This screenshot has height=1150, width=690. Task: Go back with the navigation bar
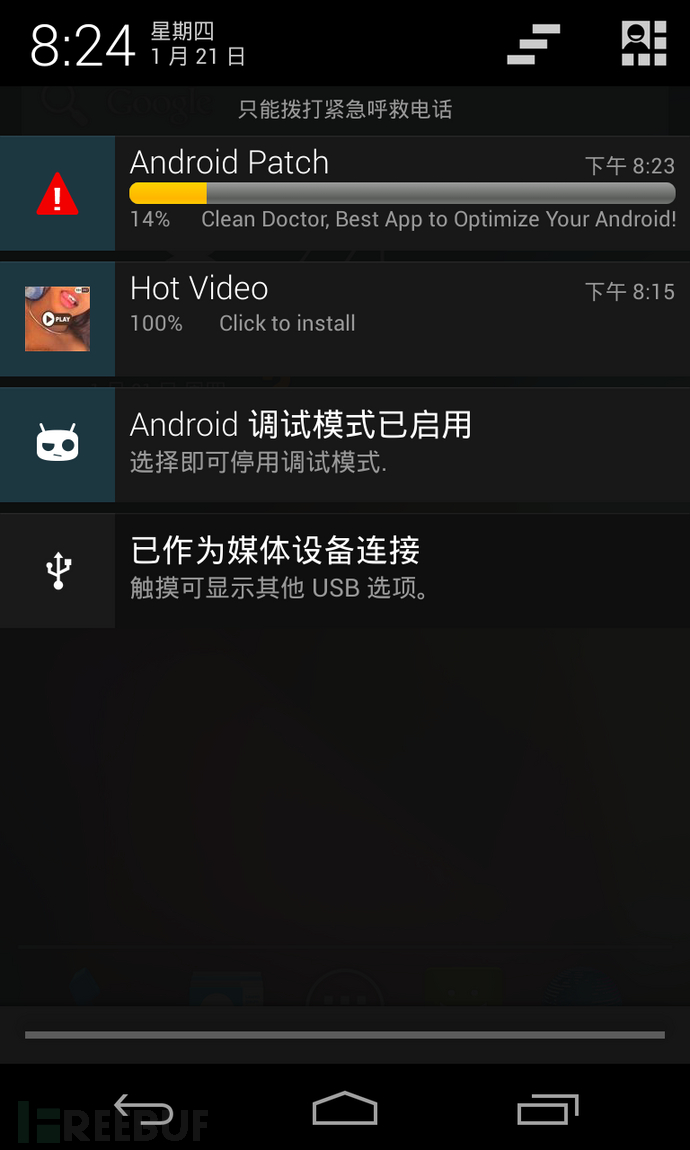[x=144, y=1108]
